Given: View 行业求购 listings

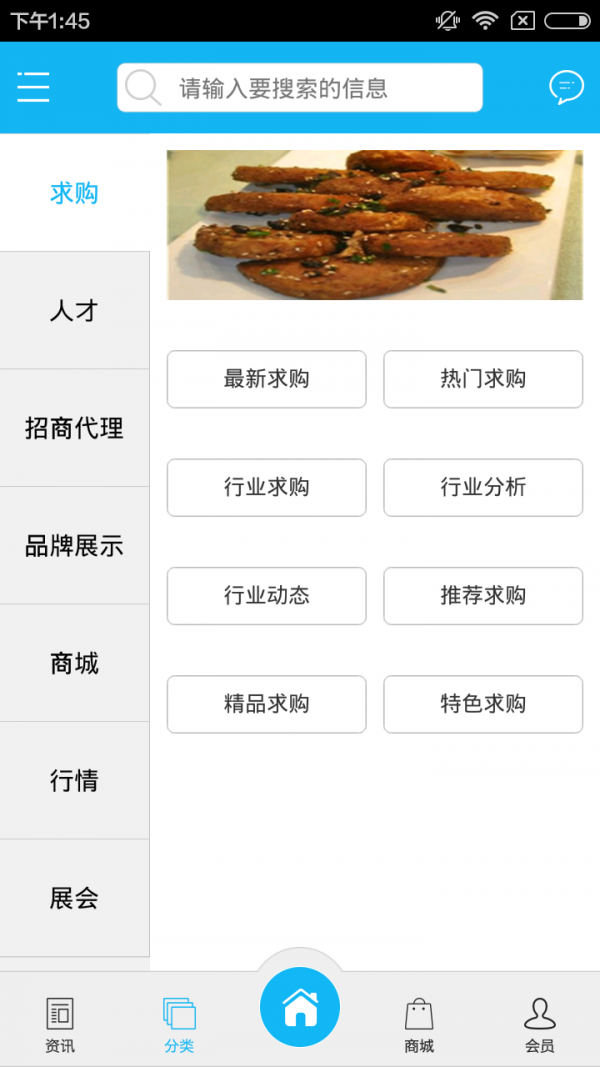Looking at the screenshot, I should click(x=266, y=487).
